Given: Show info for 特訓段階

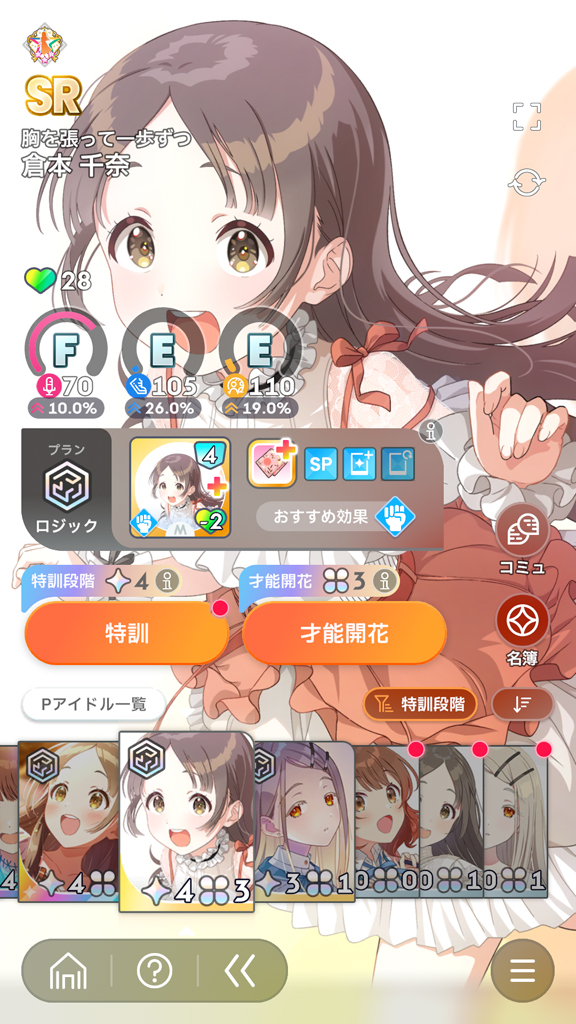Looking at the screenshot, I should click(x=170, y=581).
